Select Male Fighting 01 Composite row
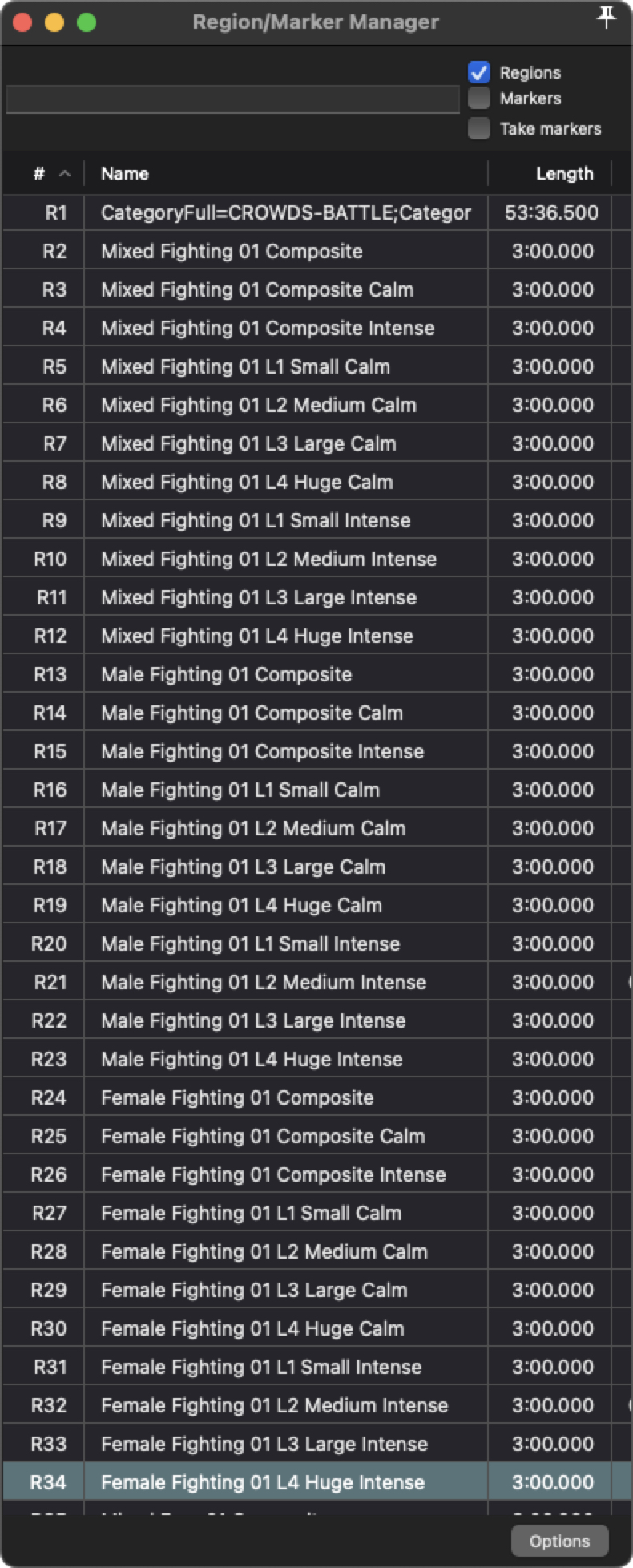Viewport: 633px width, 1568px height. (x=226, y=674)
